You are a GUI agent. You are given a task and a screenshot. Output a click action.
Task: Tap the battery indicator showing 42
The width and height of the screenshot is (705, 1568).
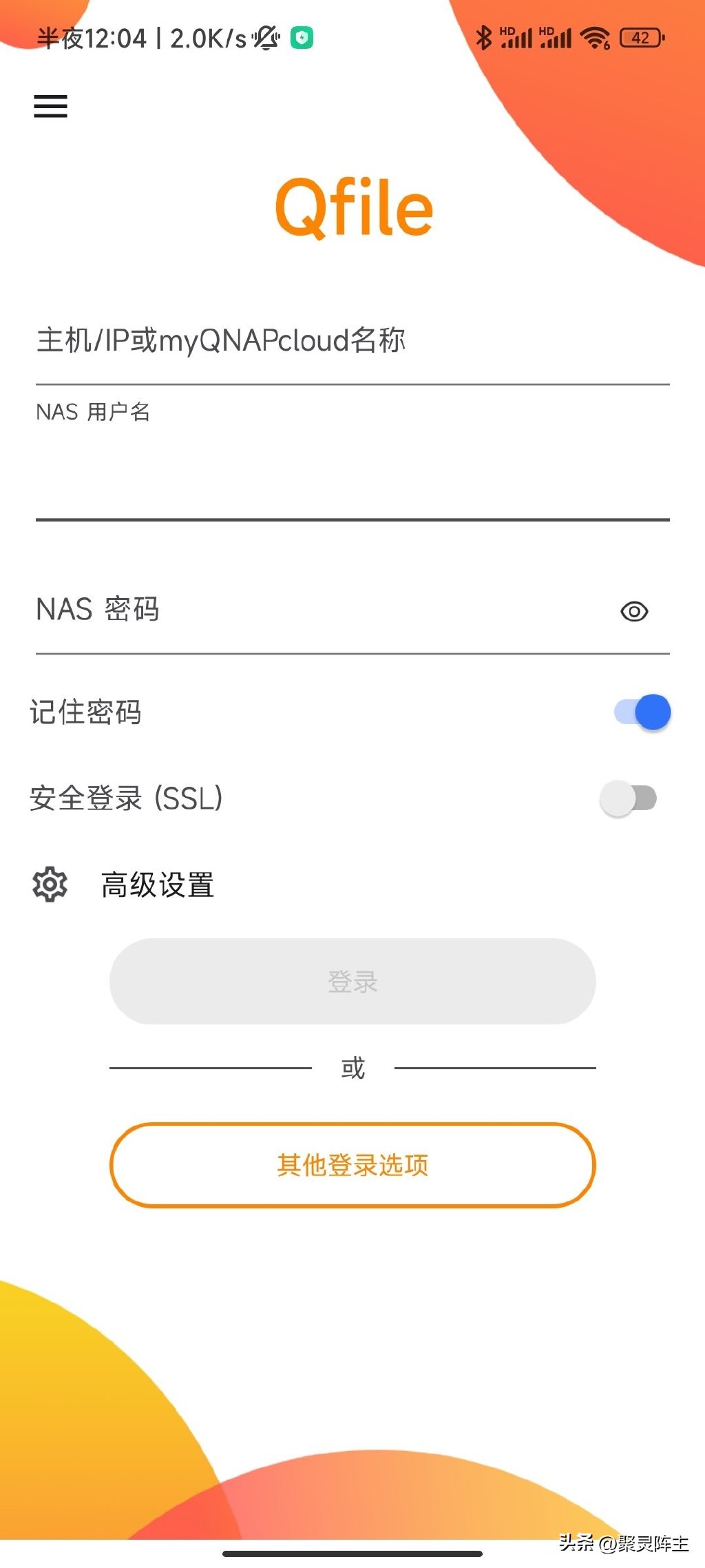point(642,38)
